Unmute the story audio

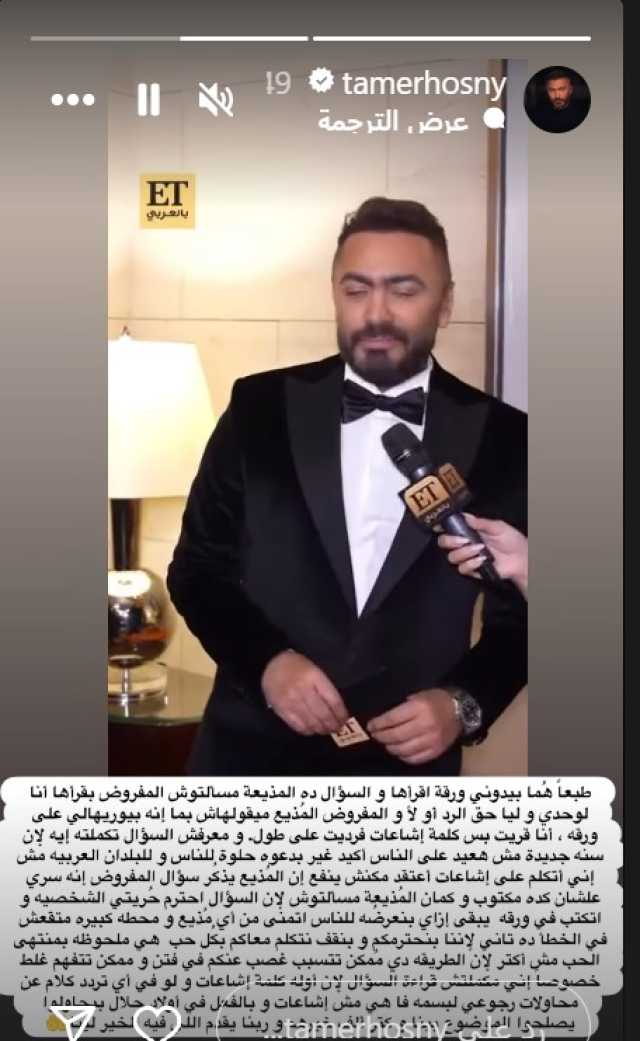[215, 99]
